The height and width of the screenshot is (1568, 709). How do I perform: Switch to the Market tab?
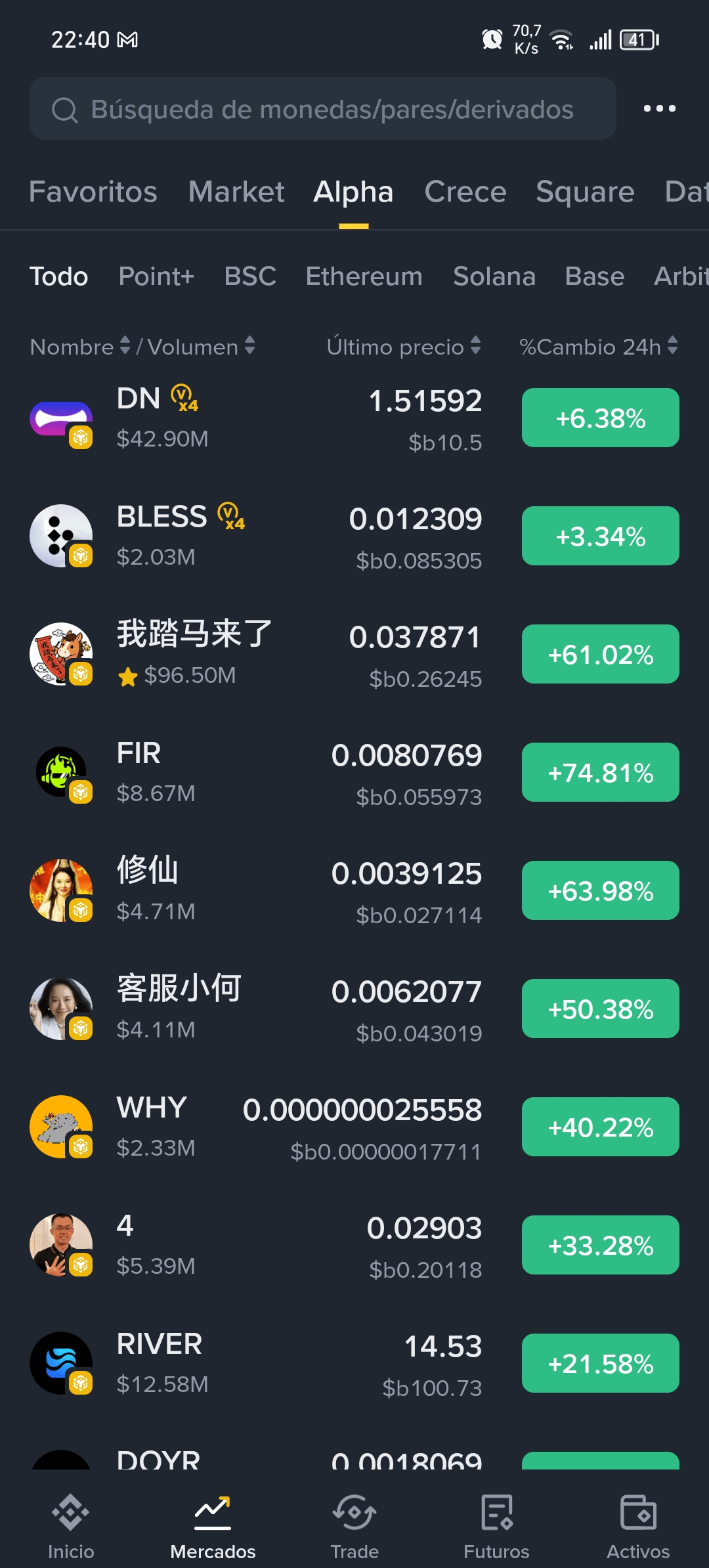[x=236, y=192]
